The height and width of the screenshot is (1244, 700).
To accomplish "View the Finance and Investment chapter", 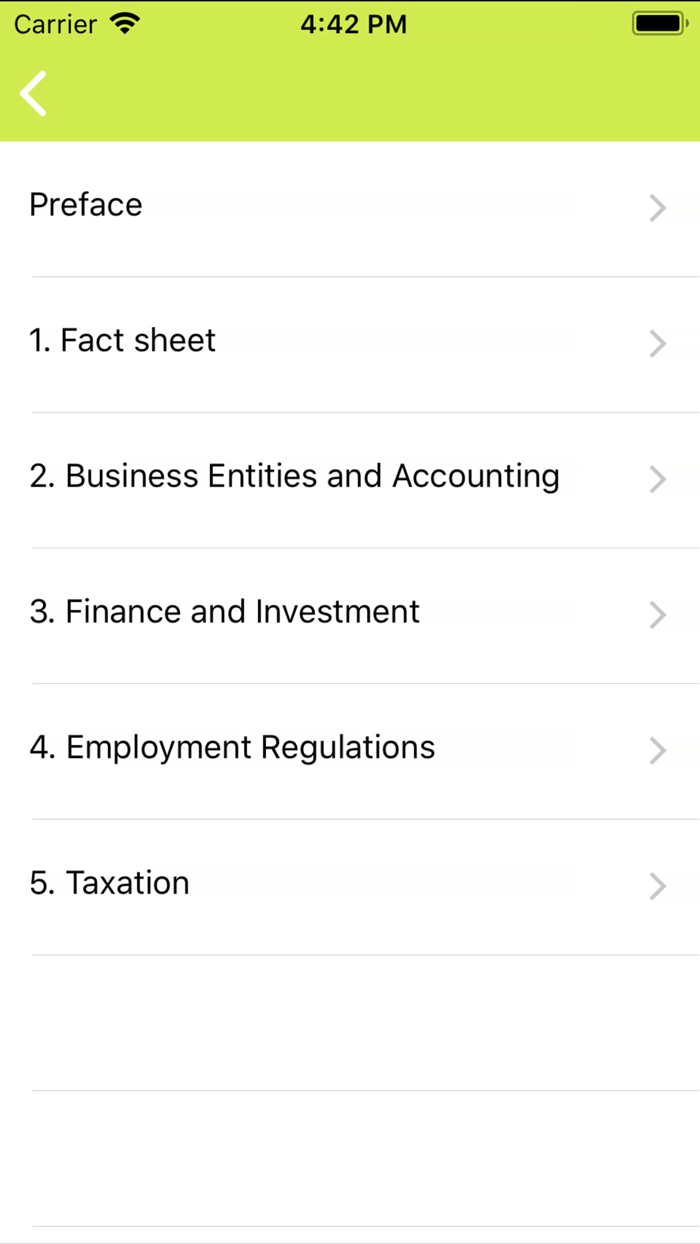I will click(350, 613).
